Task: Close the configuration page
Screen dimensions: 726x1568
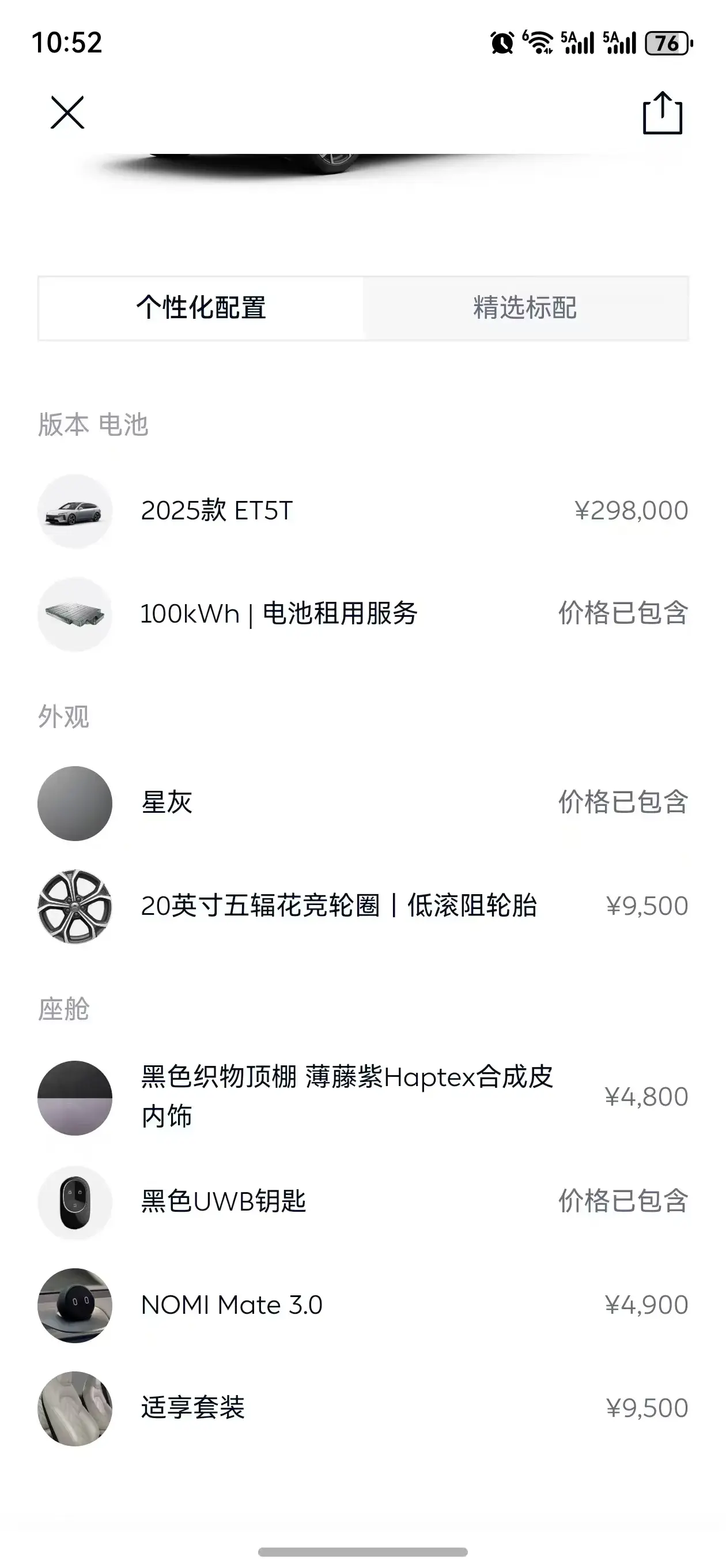Action: coord(67,112)
